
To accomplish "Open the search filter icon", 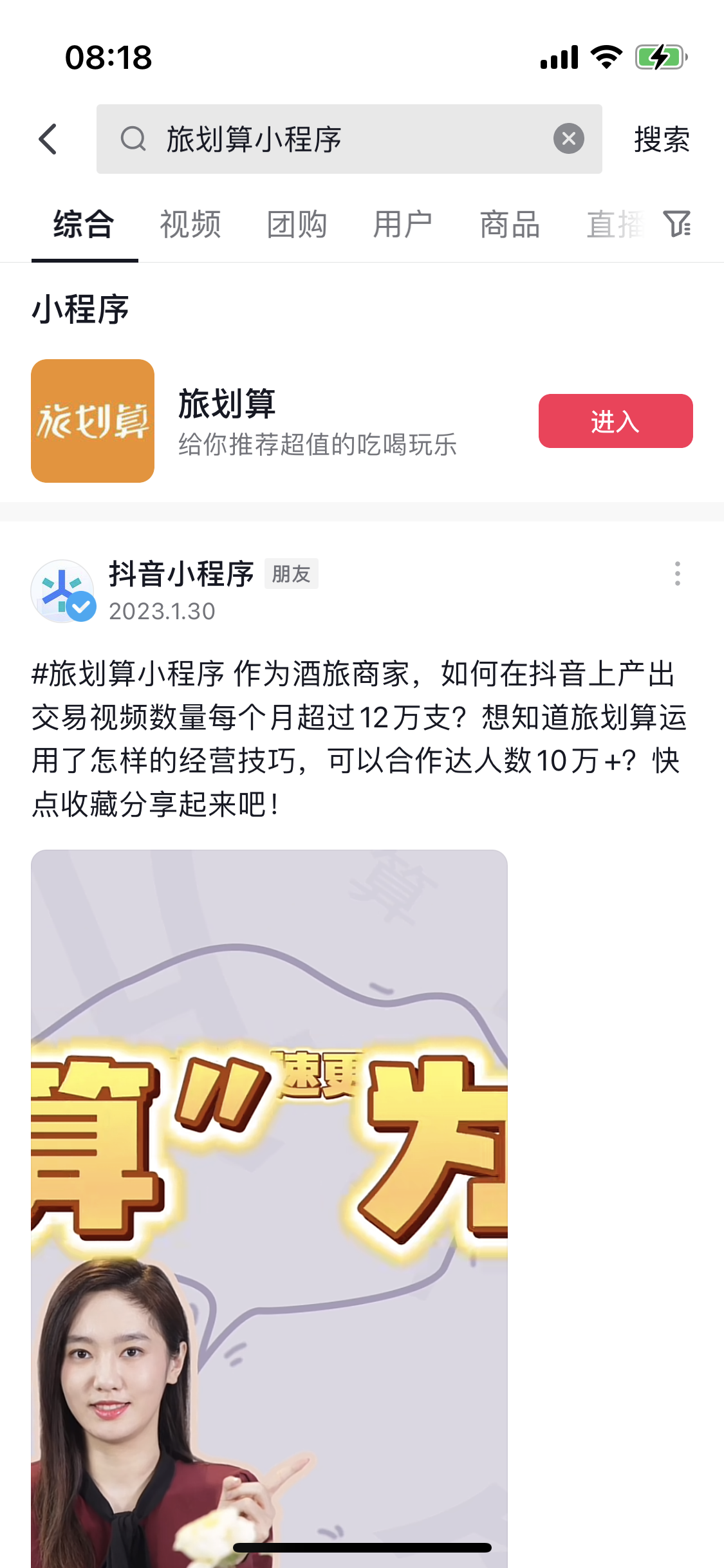I will 677,225.
